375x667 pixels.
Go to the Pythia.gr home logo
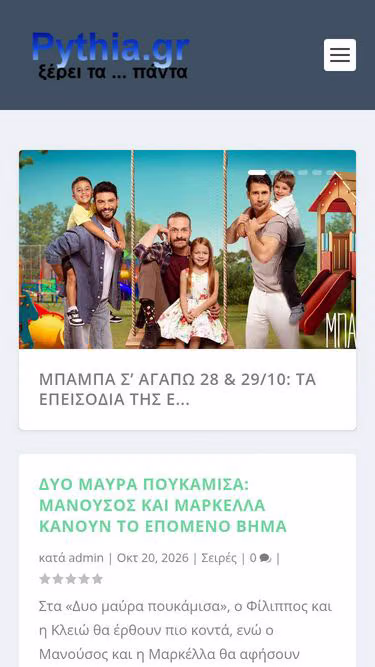click(111, 56)
